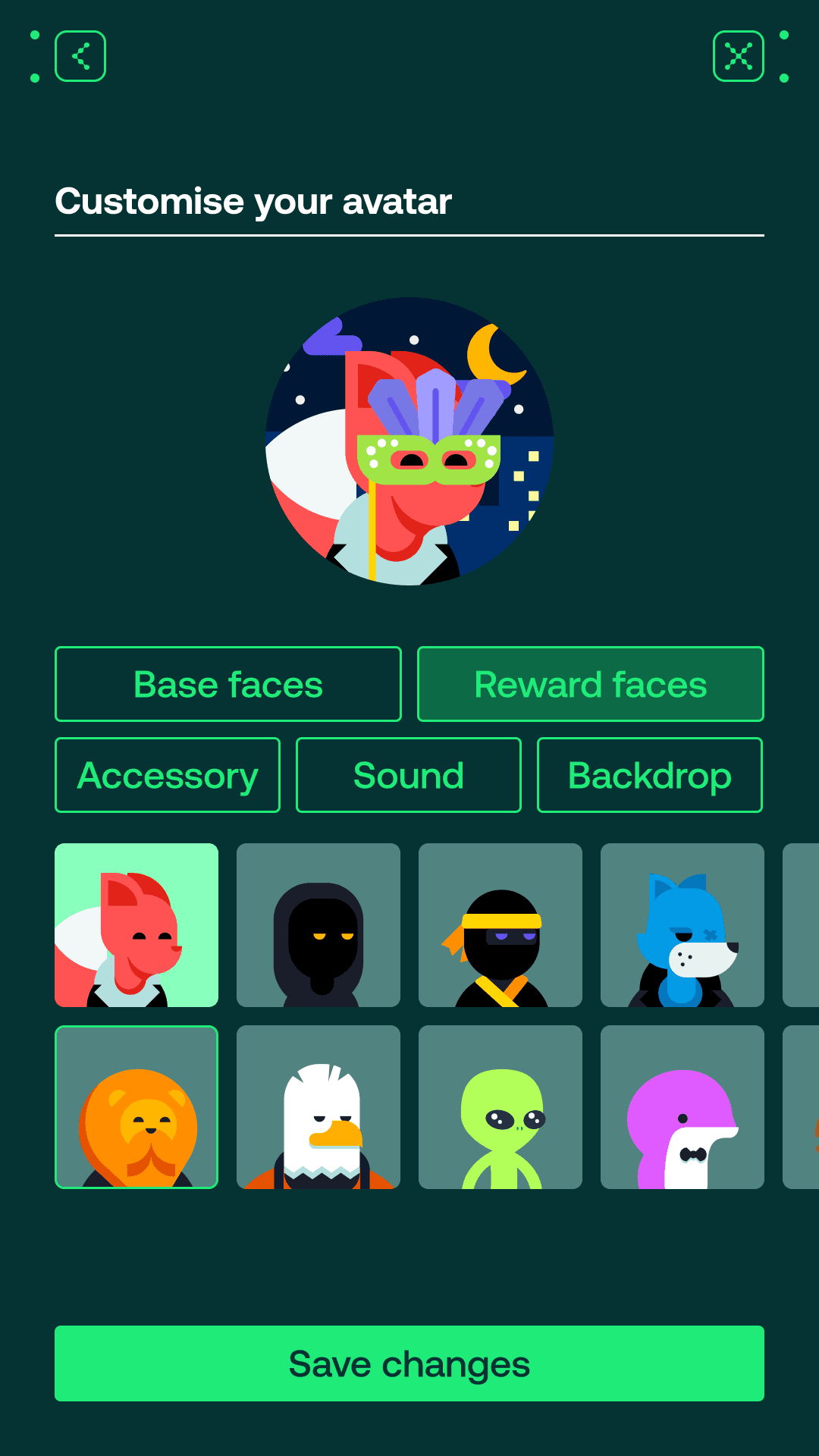Go back using the arrow icon
Screen dimensions: 819x1456
(x=80, y=56)
